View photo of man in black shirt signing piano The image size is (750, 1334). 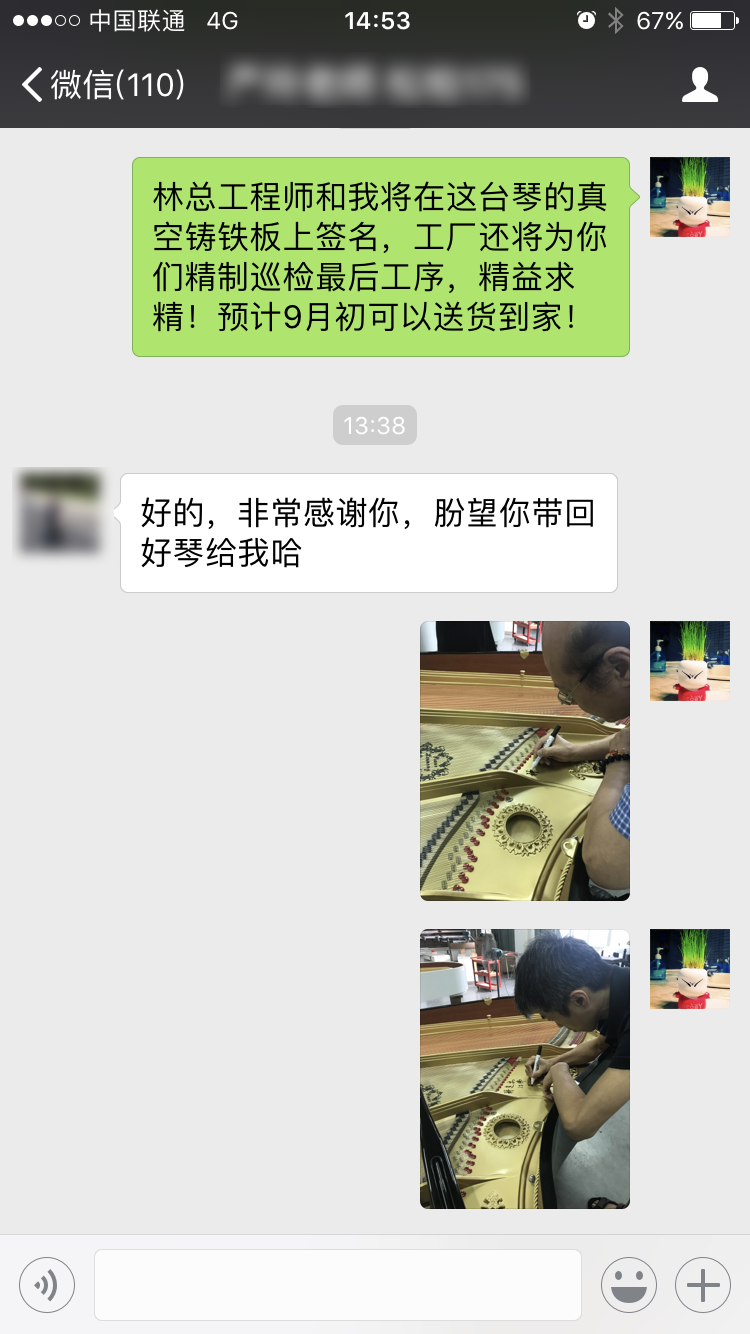point(525,1068)
